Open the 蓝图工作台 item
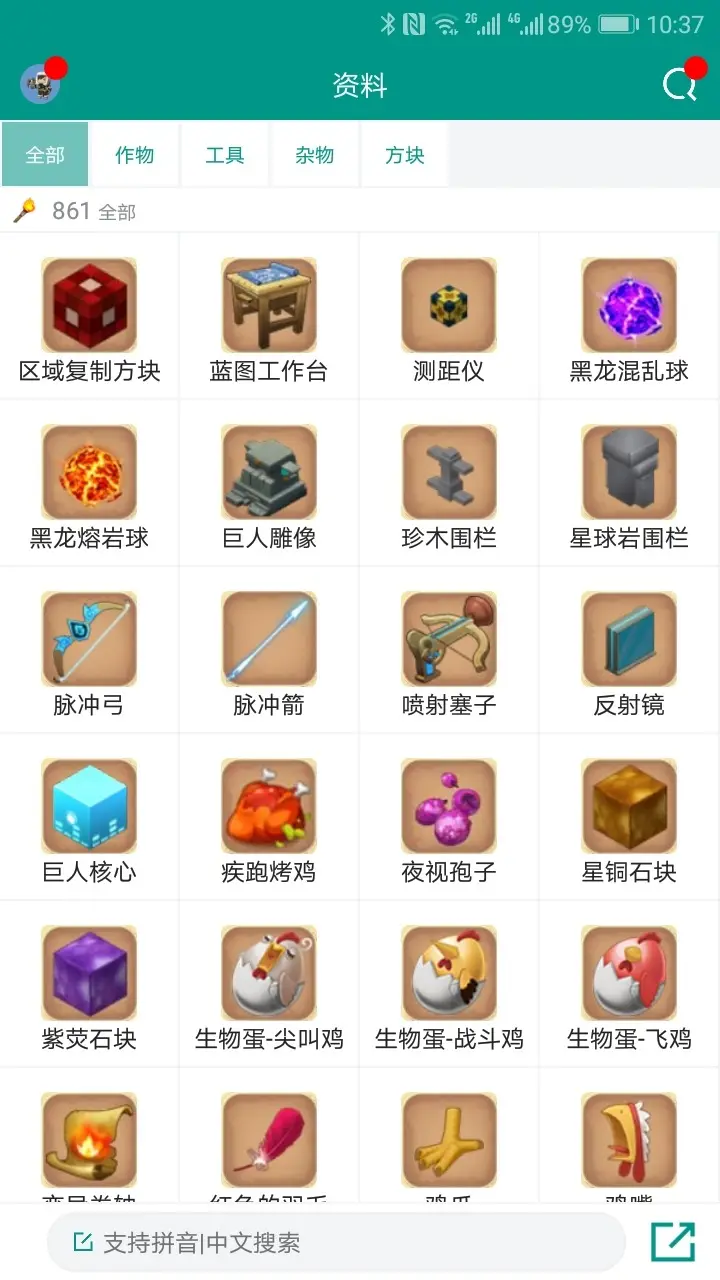This screenshot has width=720, height=1280. pyautogui.click(x=269, y=317)
